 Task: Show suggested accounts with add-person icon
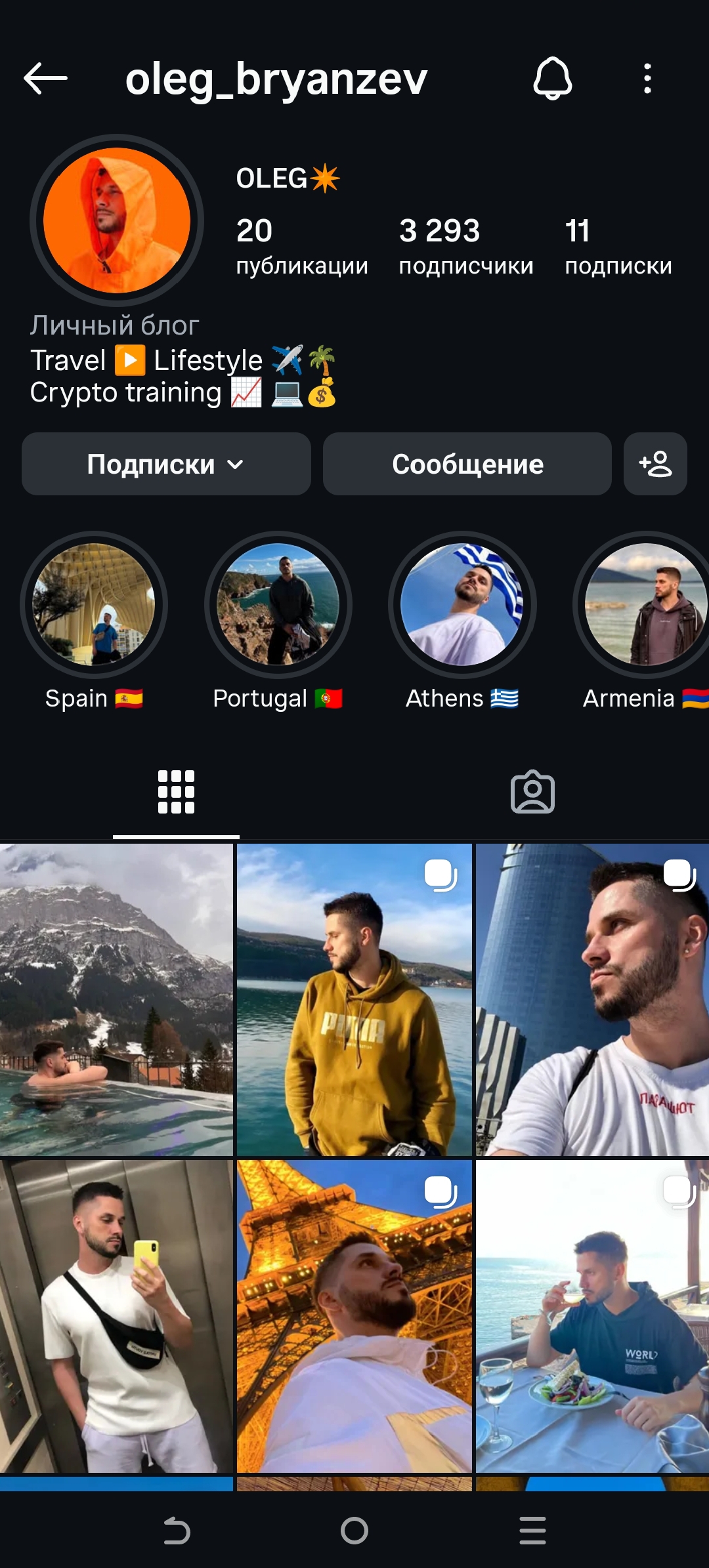pos(655,464)
